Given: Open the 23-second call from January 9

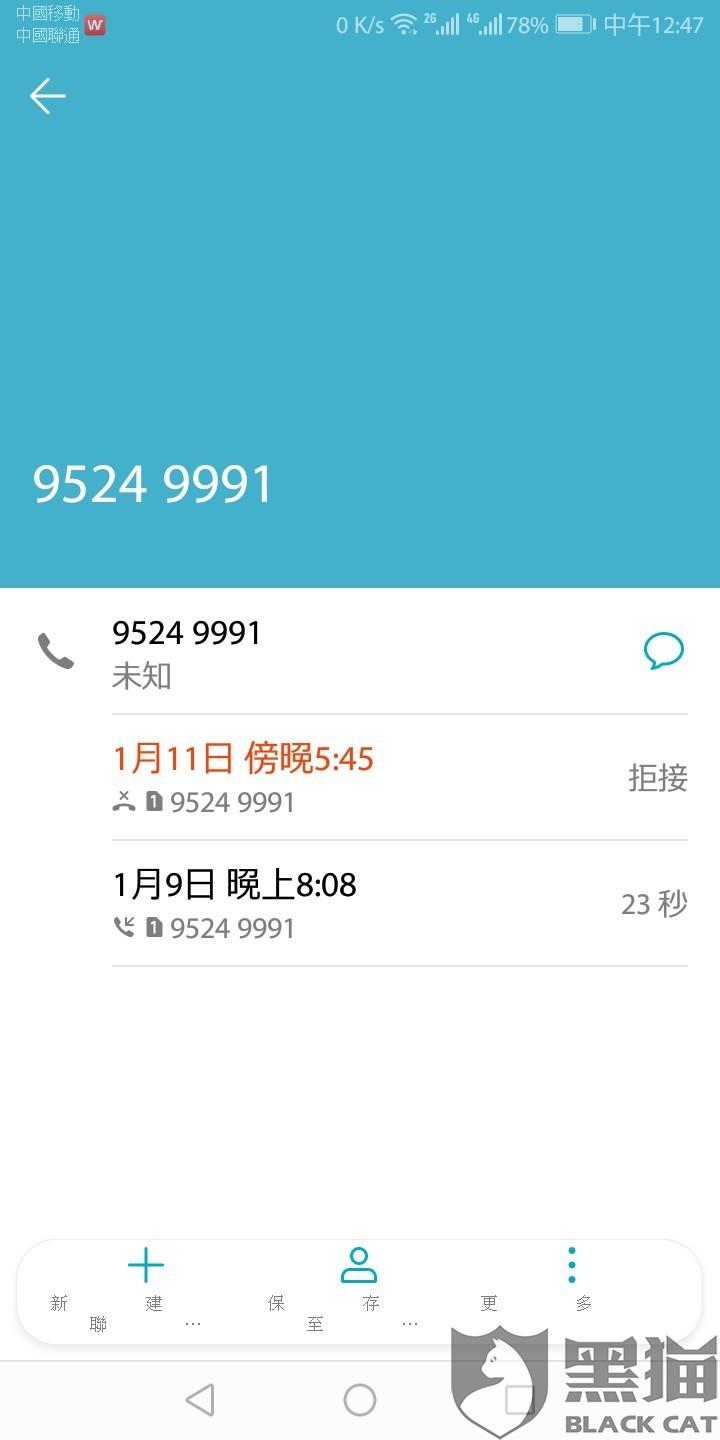Looking at the screenshot, I should click(x=400, y=904).
